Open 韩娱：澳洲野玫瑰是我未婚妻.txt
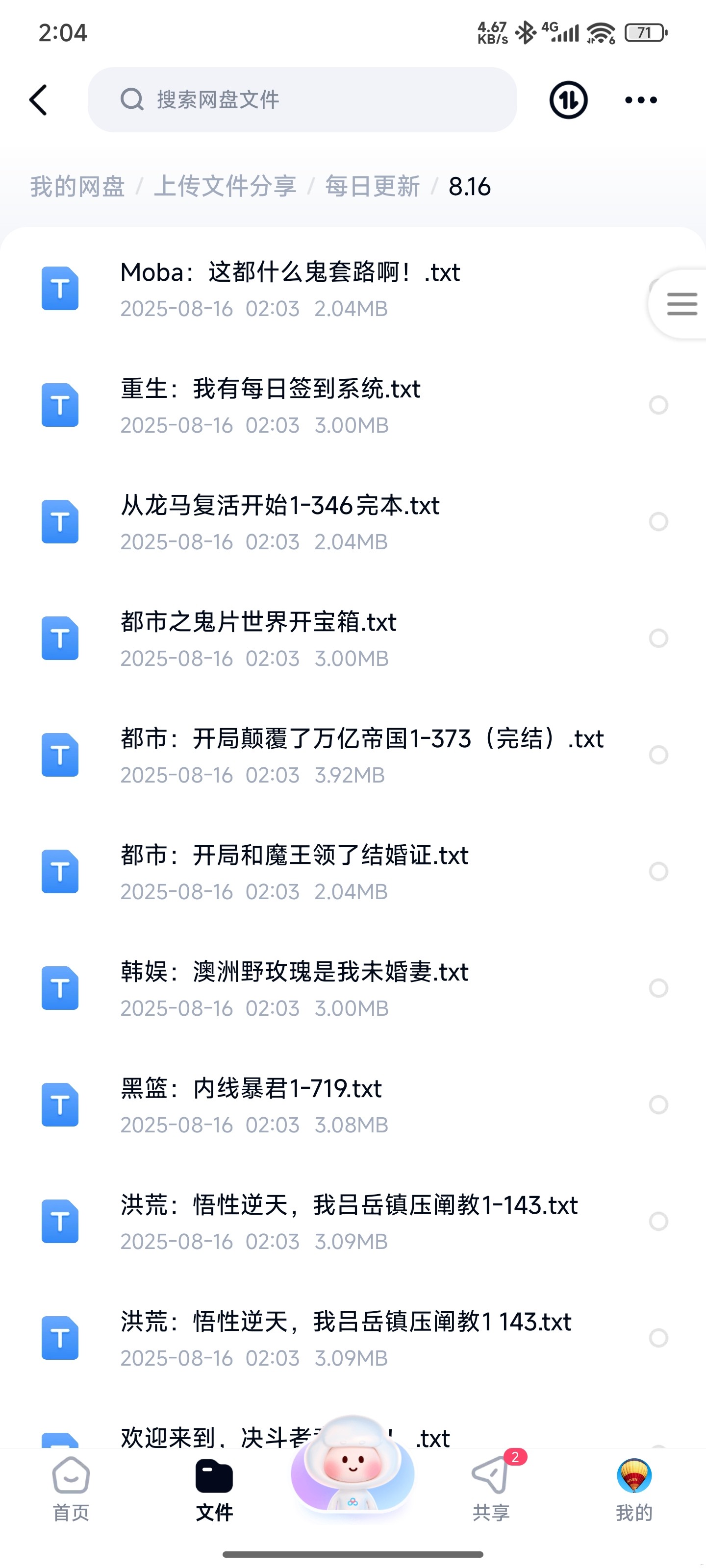Image resolution: width=706 pixels, height=1568 pixels. (x=294, y=988)
